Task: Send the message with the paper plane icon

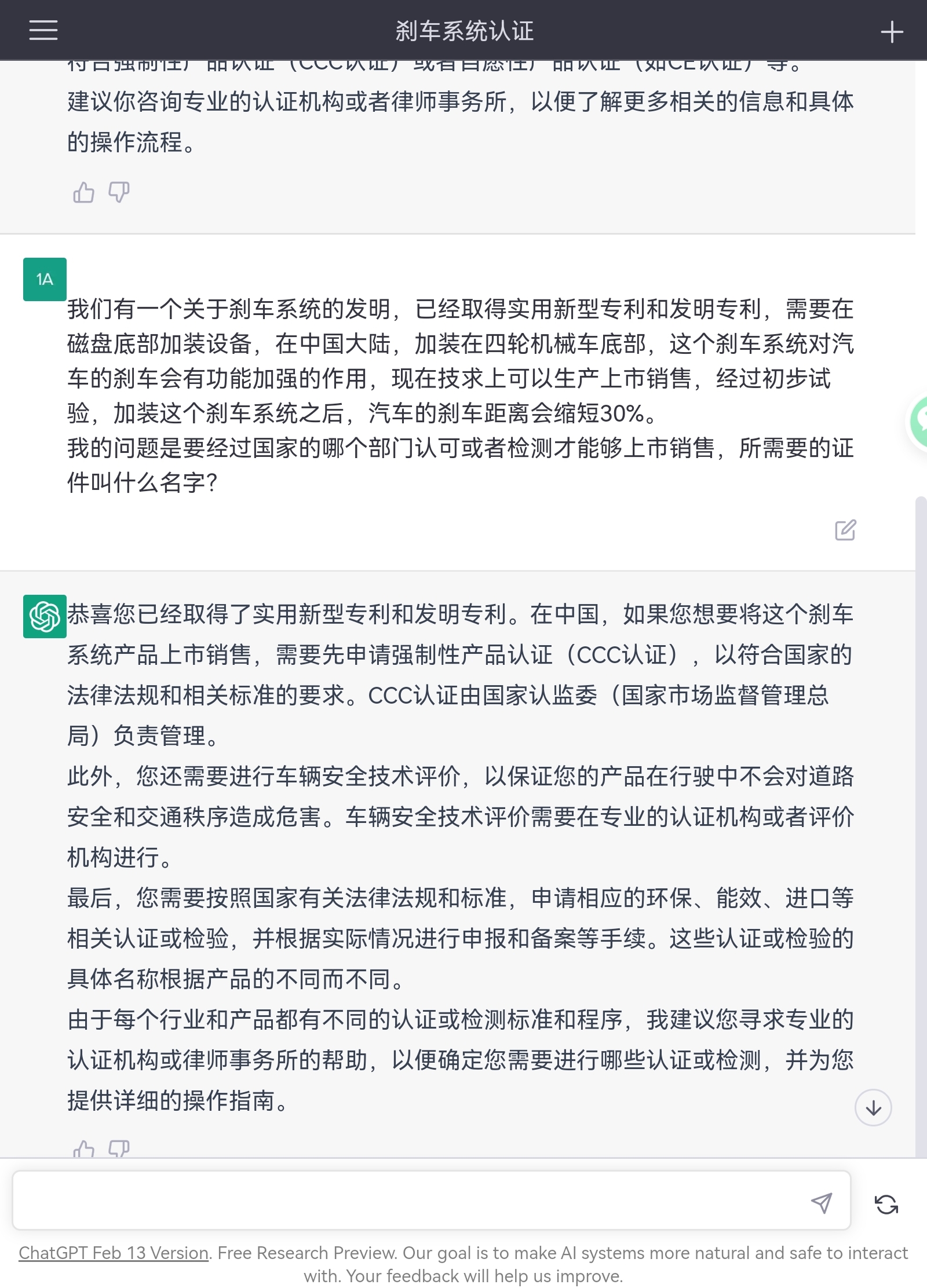Action: point(821,1203)
